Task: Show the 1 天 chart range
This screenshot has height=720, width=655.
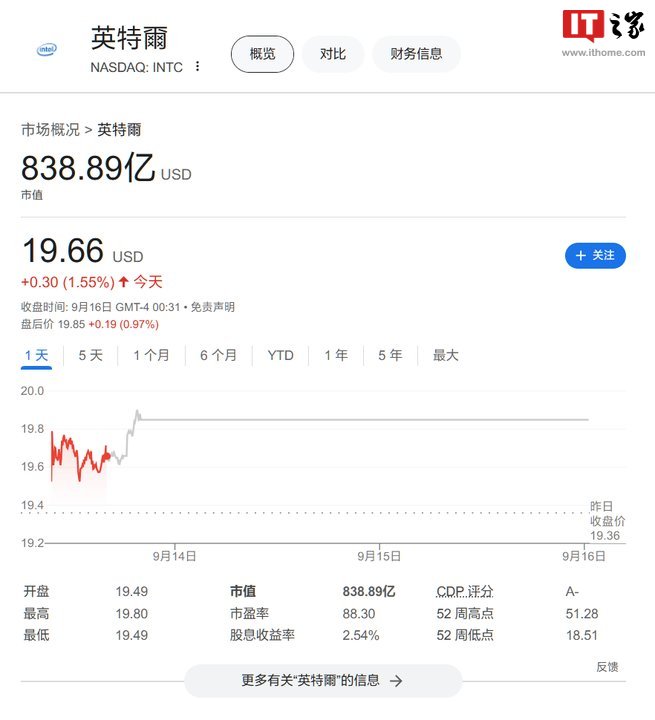Action: pyautogui.click(x=36, y=355)
